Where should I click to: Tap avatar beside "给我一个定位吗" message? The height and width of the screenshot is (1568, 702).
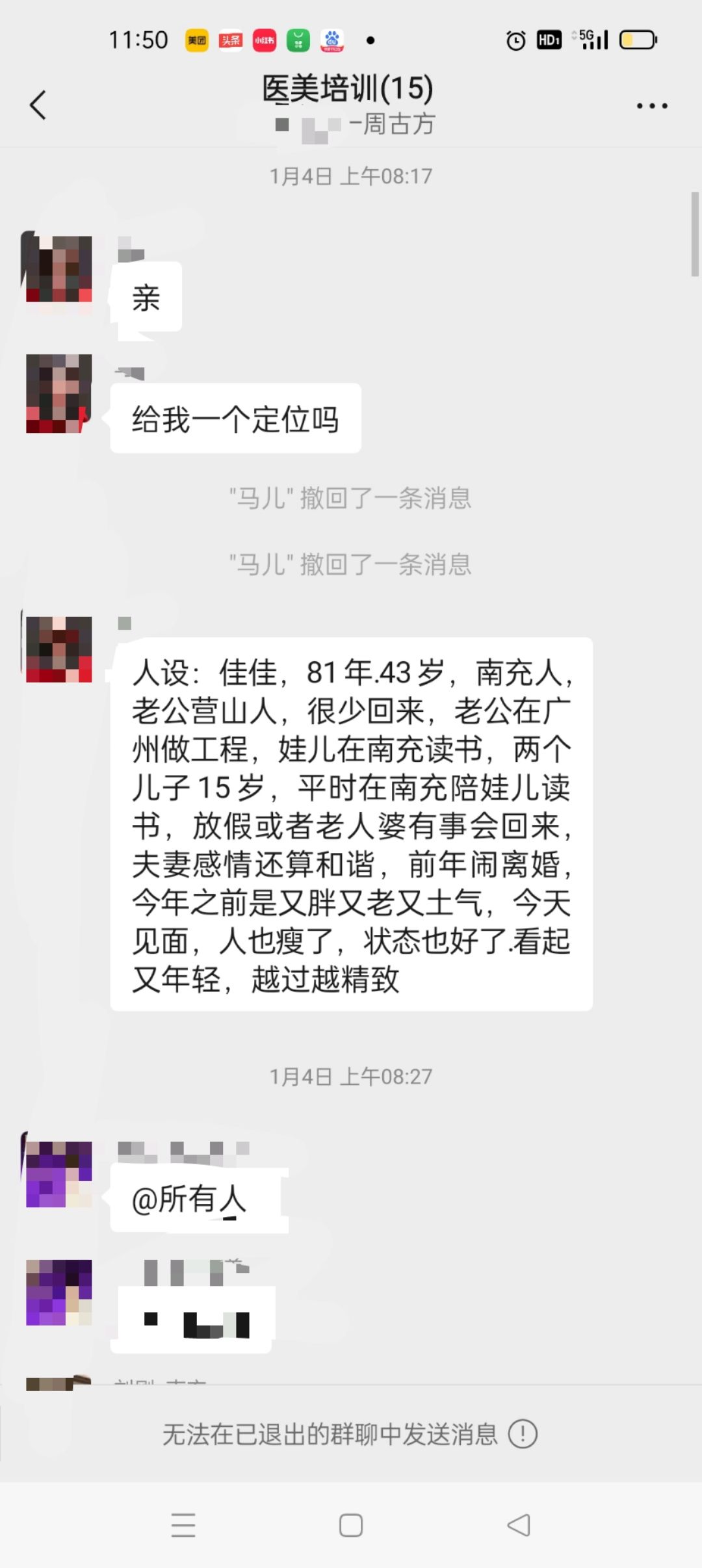(58, 393)
